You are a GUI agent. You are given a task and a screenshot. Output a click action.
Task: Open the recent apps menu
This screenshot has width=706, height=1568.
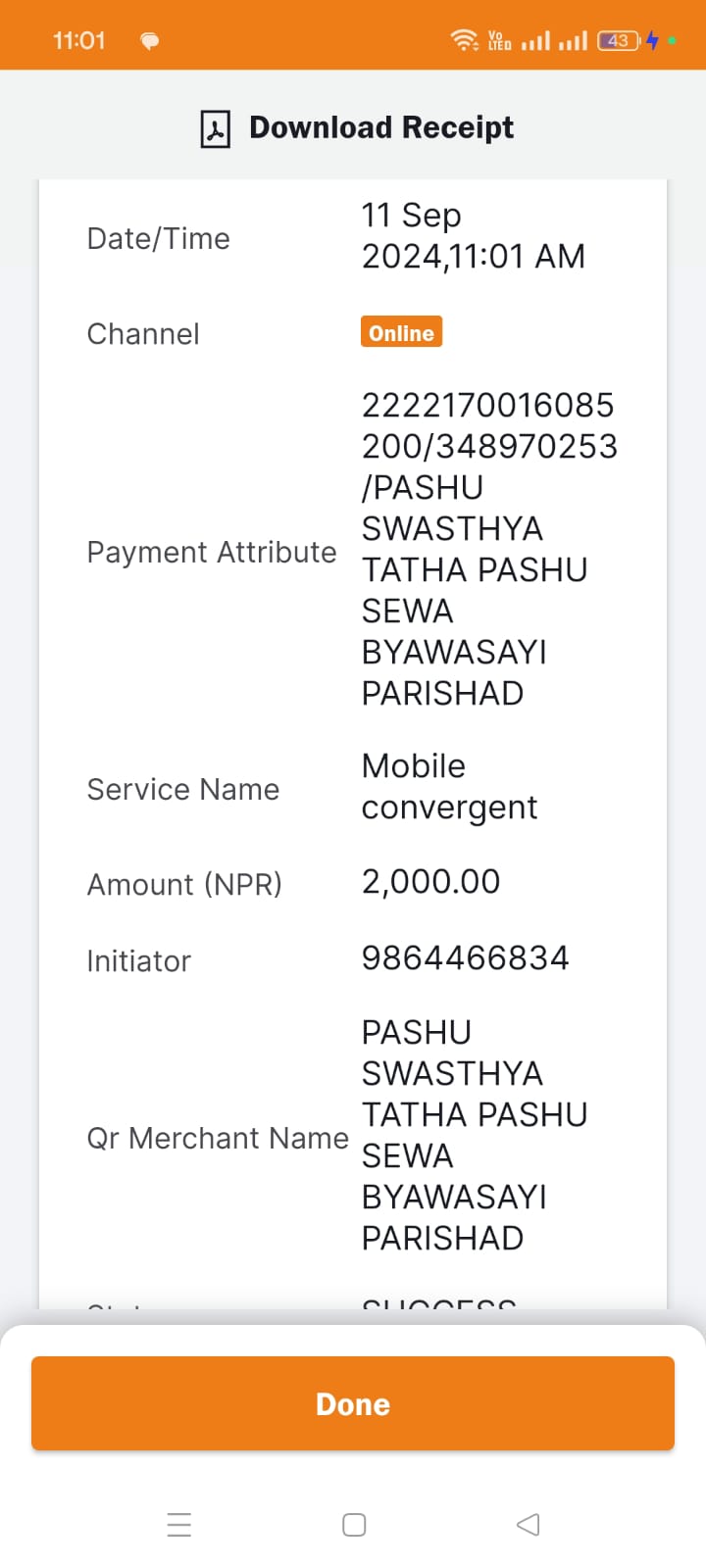click(x=179, y=1525)
